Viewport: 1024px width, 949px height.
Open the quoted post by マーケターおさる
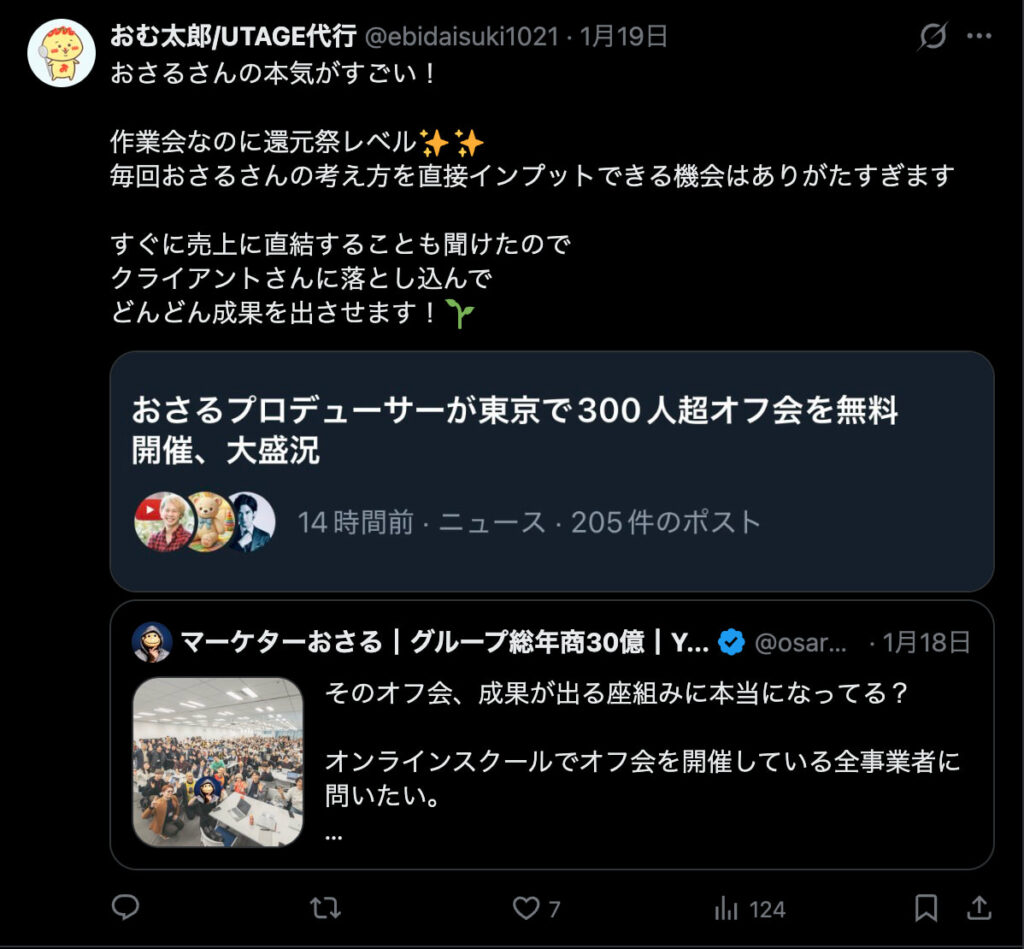(x=640, y=760)
